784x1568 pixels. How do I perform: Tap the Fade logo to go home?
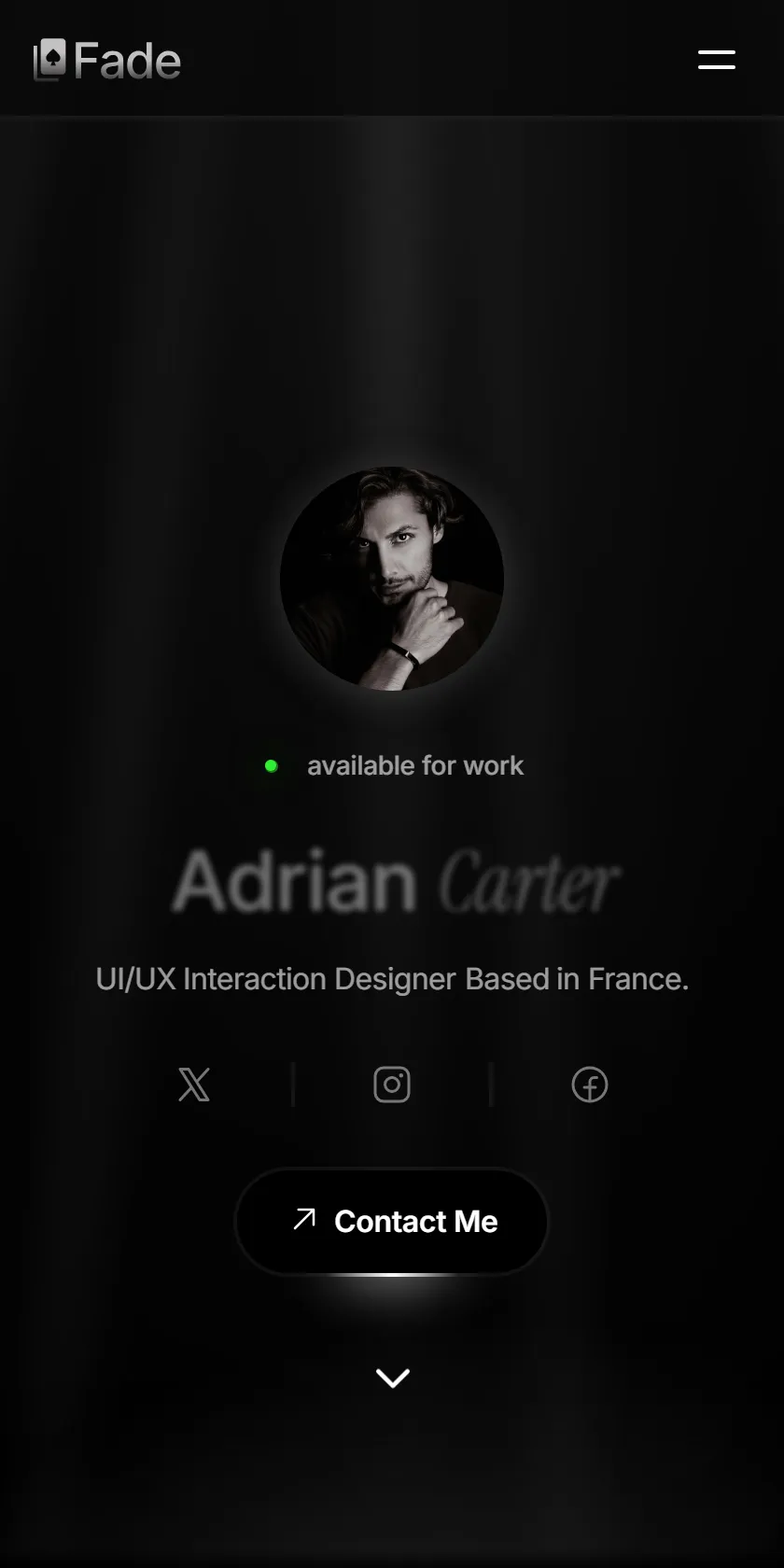coord(107,61)
